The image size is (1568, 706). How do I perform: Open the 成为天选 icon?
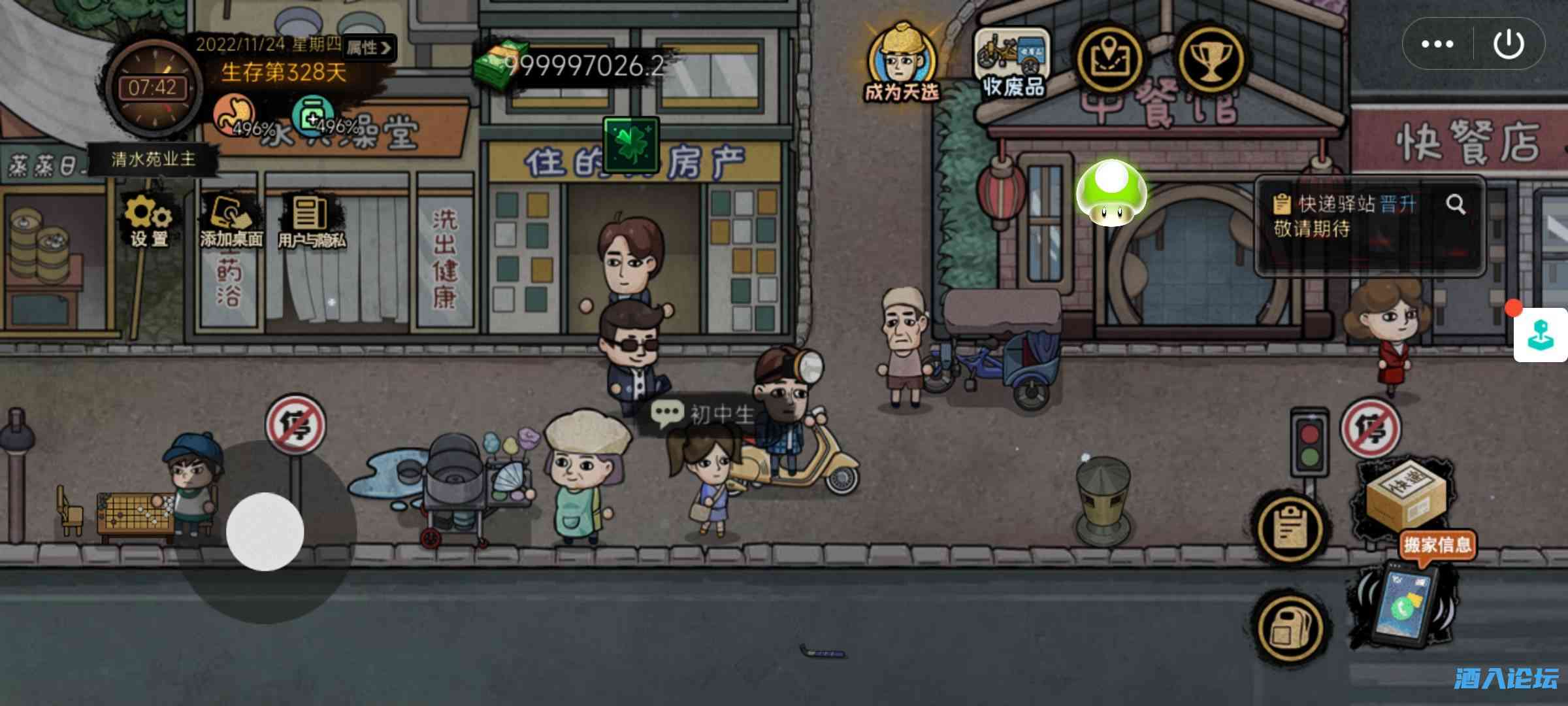tap(902, 62)
